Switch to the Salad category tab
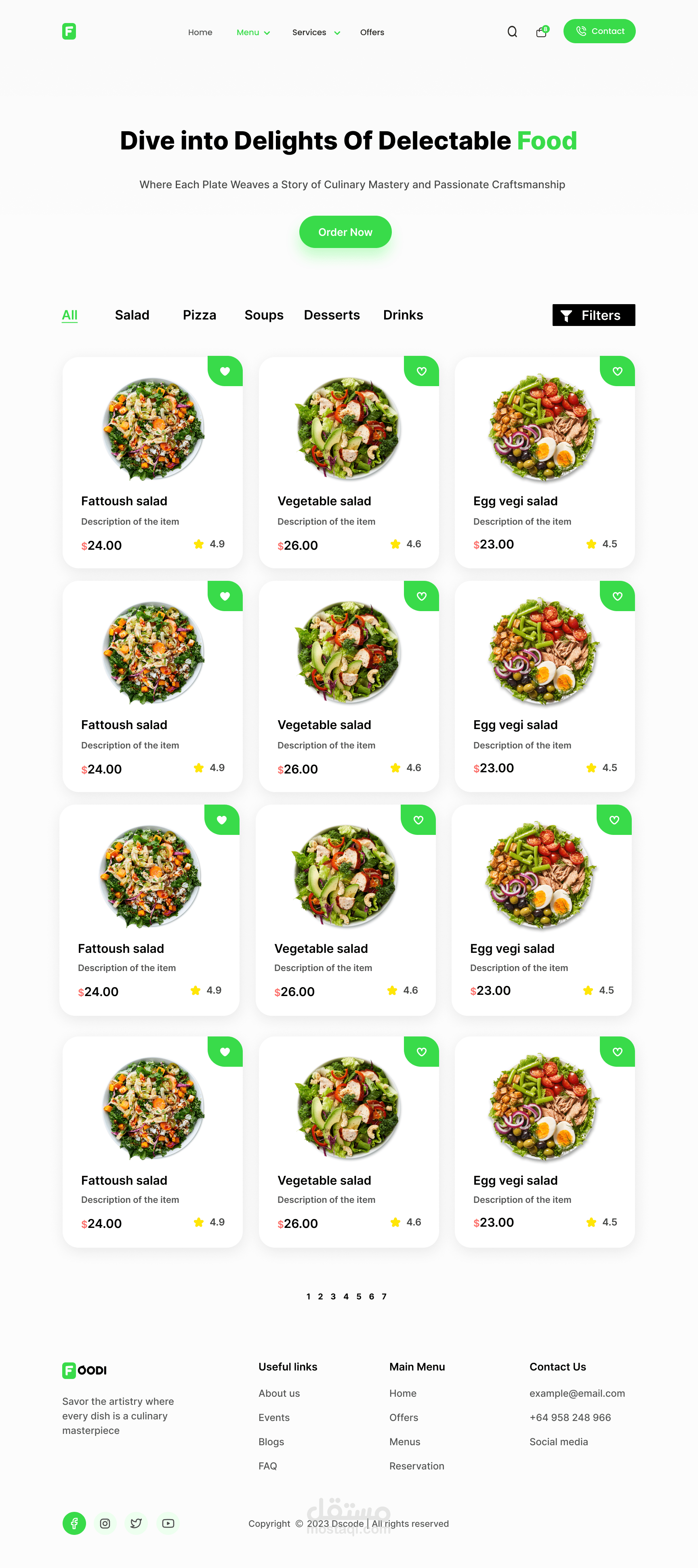This screenshot has height=1568, width=698. tap(132, 315)
